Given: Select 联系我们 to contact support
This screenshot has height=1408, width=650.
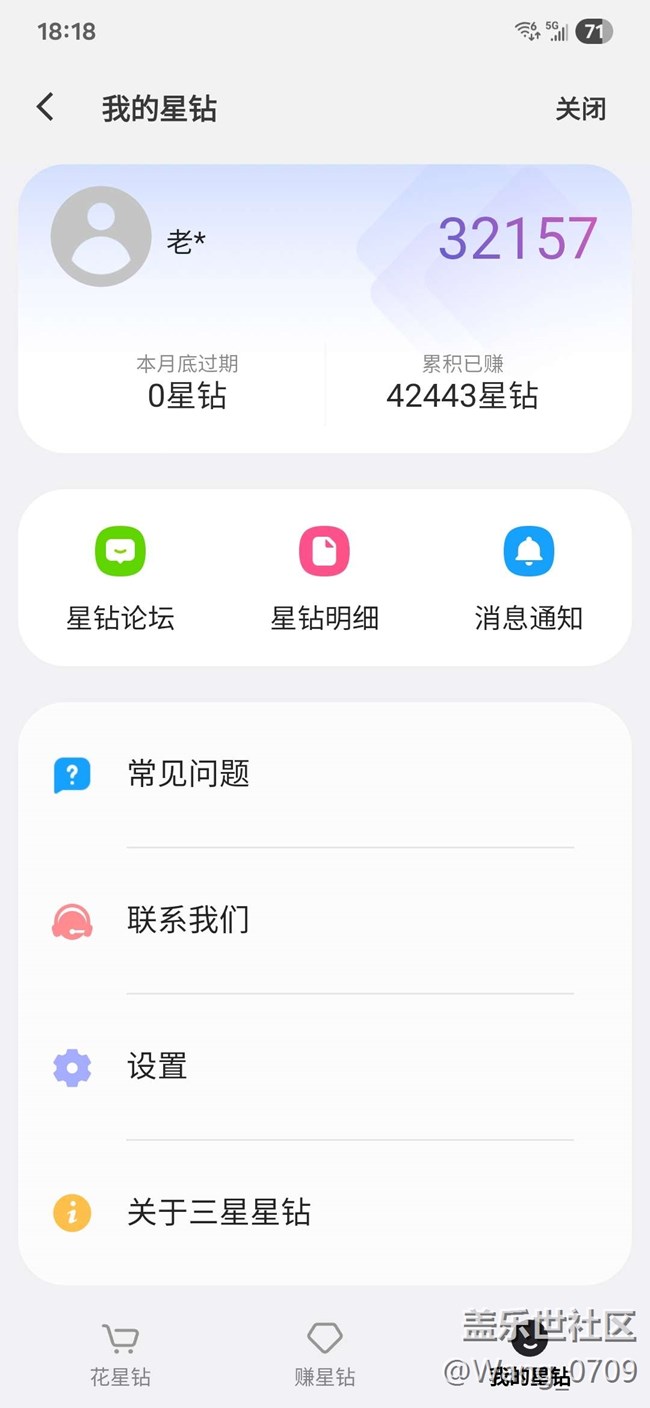Looking at the screenshot, I should click(x=325, y=921).
